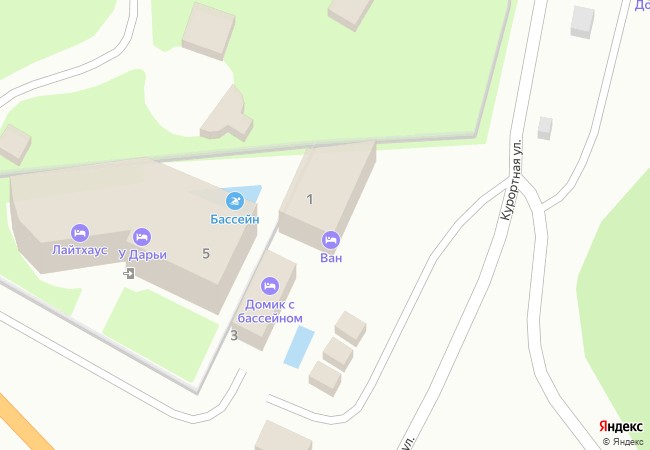Open the © Яндекс copyright link
This screenshot has width=650, height=450.
point(622,441)
